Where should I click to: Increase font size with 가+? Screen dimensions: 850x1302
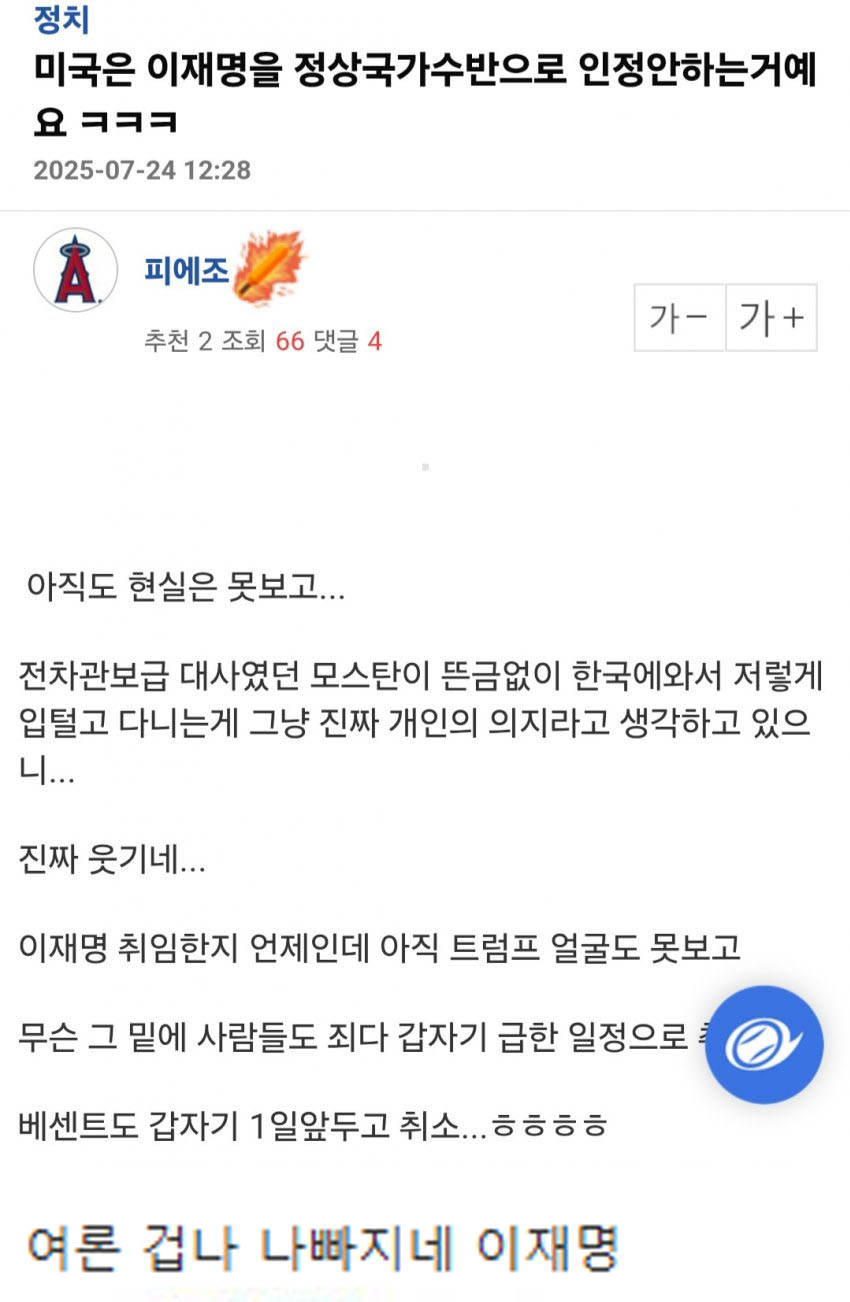tap(771, 318)
